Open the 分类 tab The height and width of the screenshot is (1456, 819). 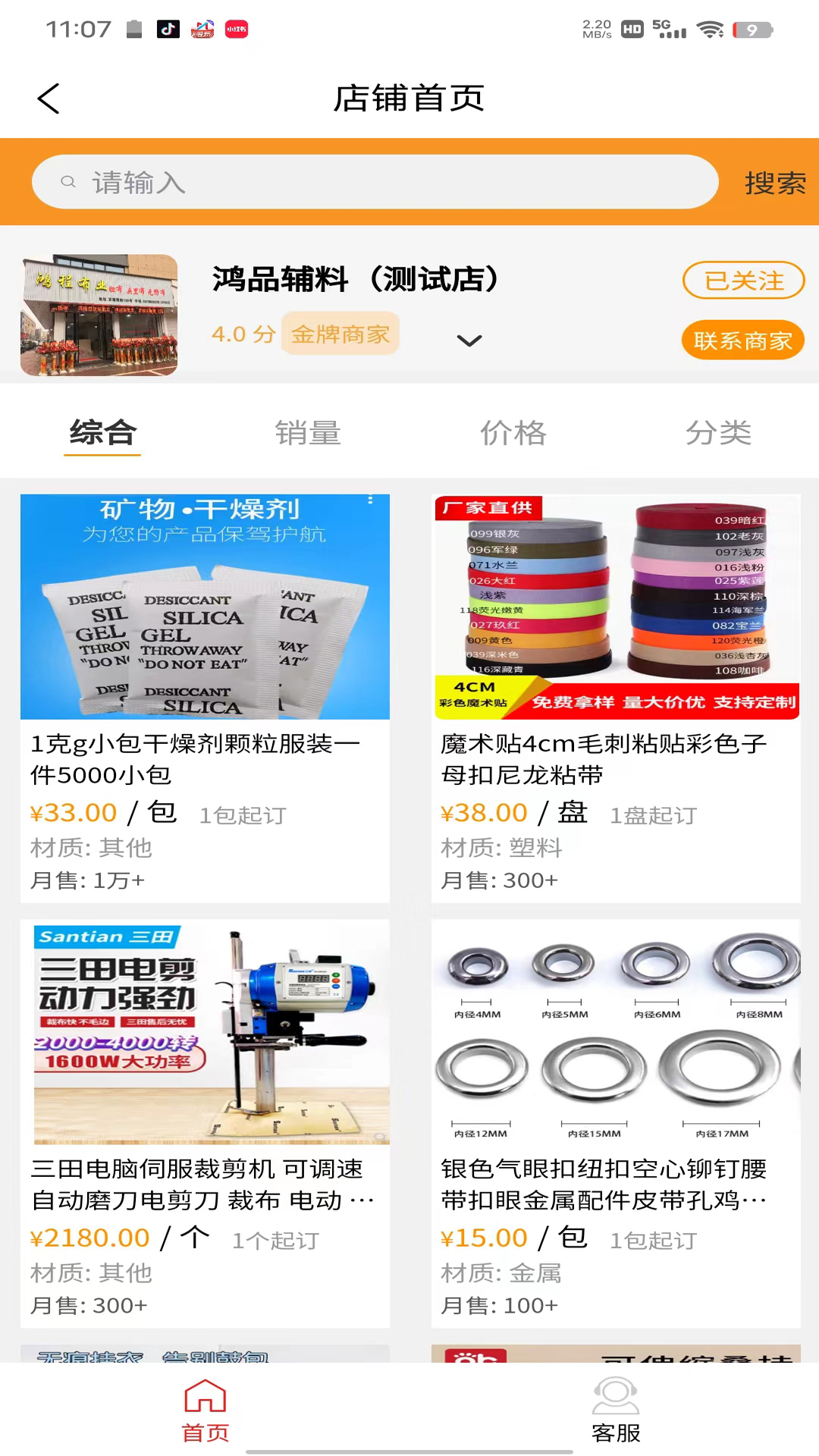pyautogui.click(x=718, y=433)
